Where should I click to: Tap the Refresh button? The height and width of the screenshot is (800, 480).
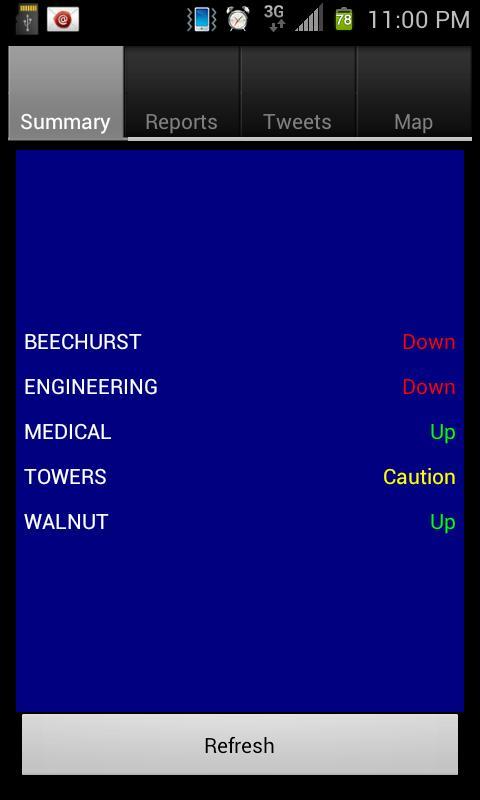click(x=240, y=745)
